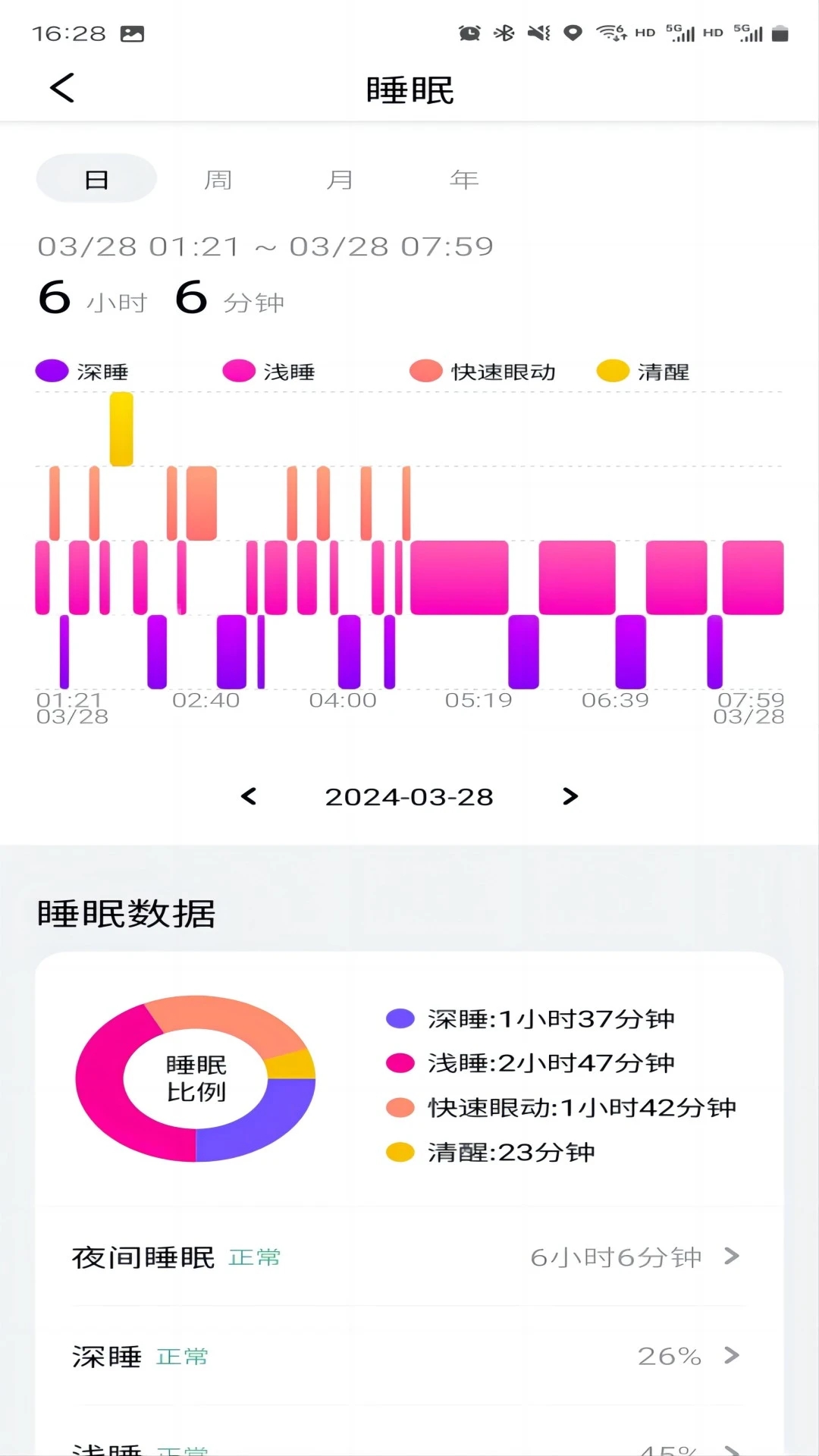Switch to the 月 (month) tab
Viewport: 819px width, 1456px height.
coord(340,180)
